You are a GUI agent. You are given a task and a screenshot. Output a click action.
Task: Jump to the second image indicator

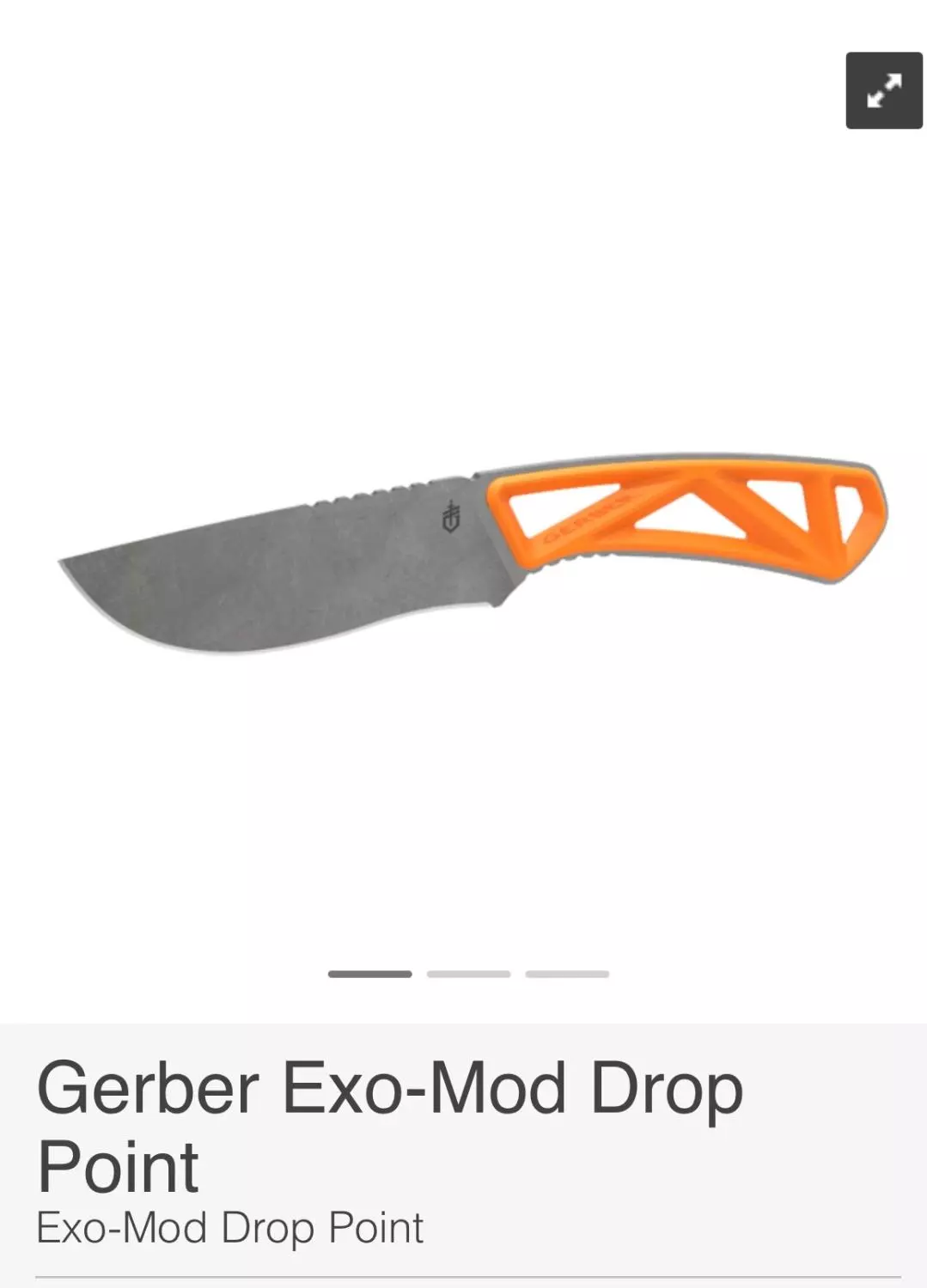pos(468,974)
